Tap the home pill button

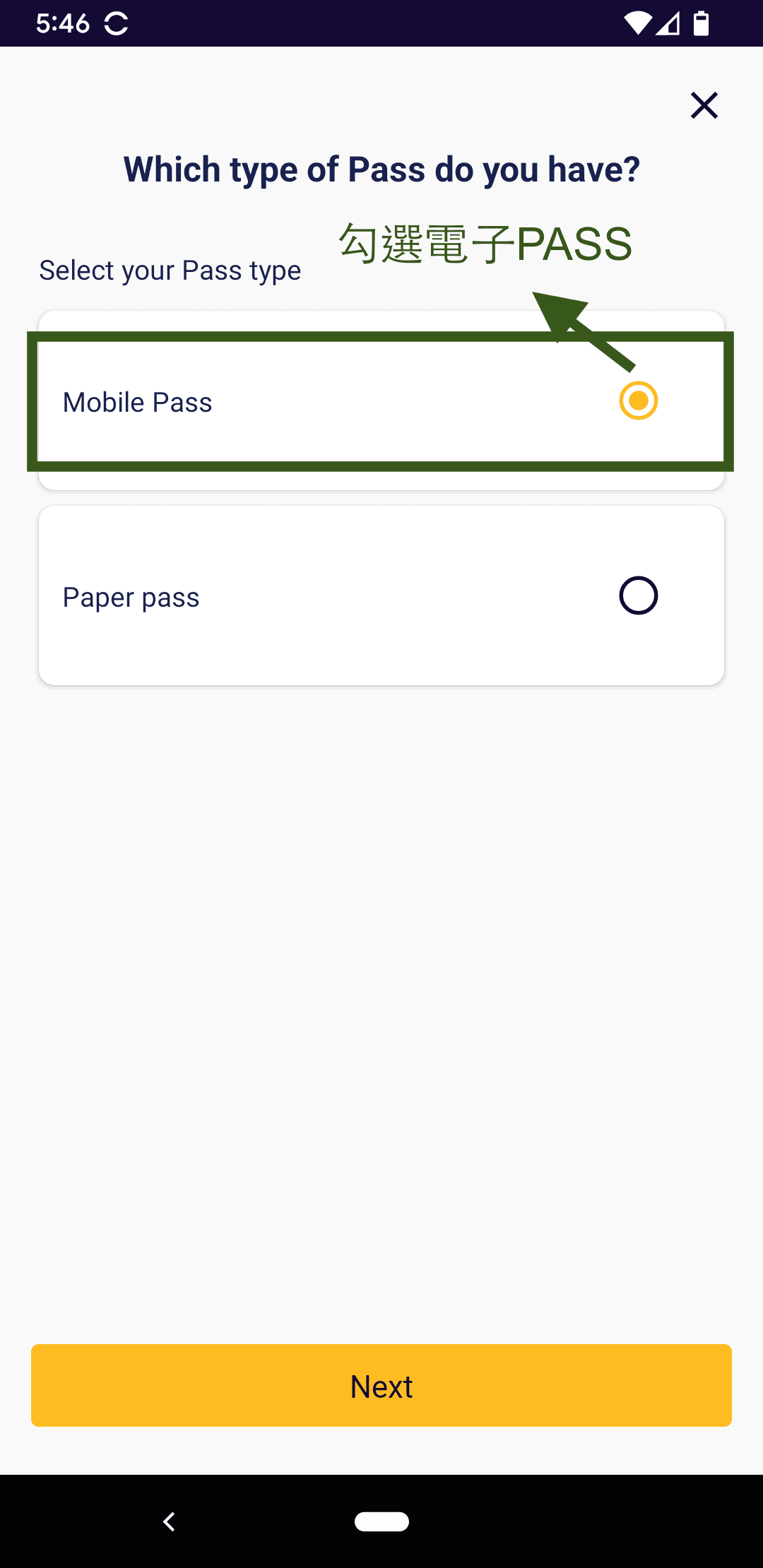(381, 1521)
